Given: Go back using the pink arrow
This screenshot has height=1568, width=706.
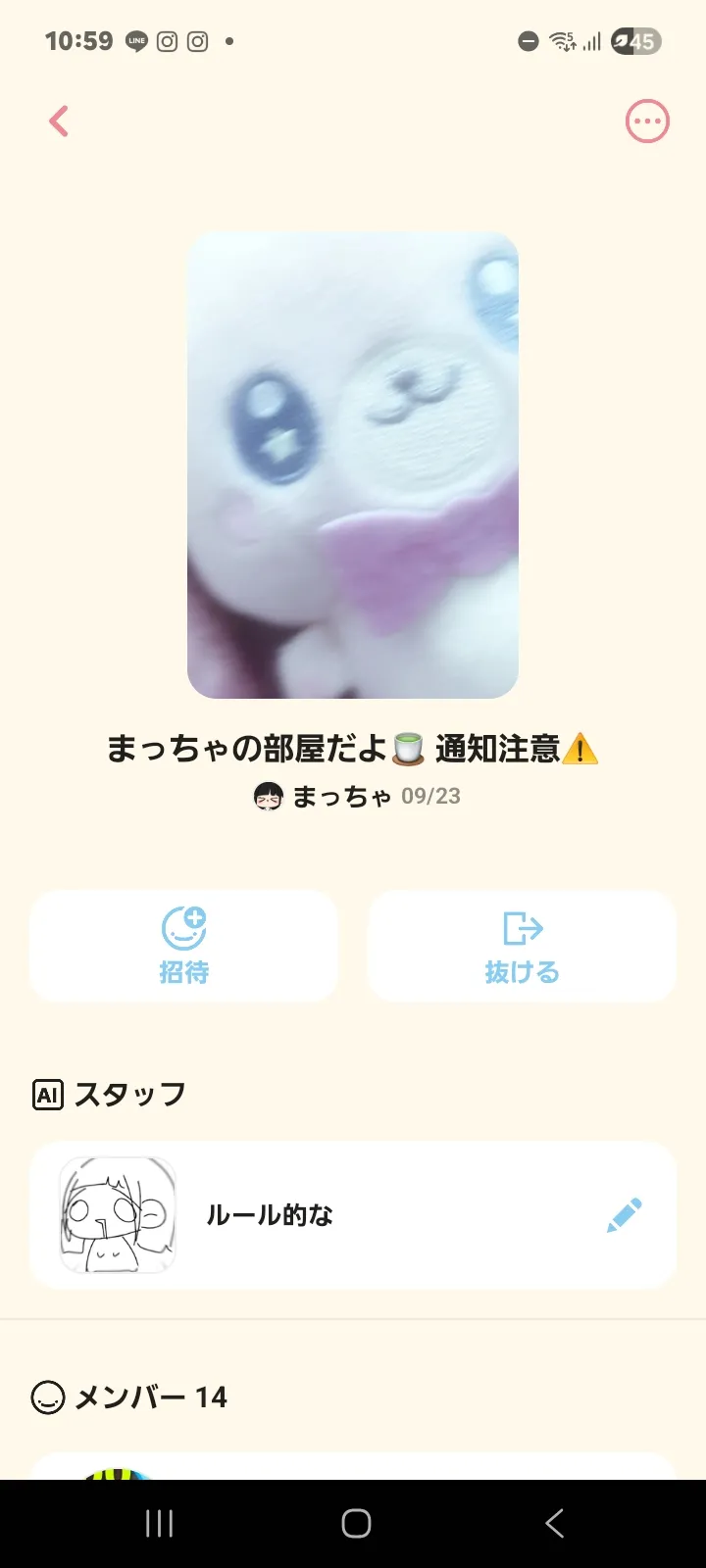Looking at the screenshot, I should pos(60,122).
